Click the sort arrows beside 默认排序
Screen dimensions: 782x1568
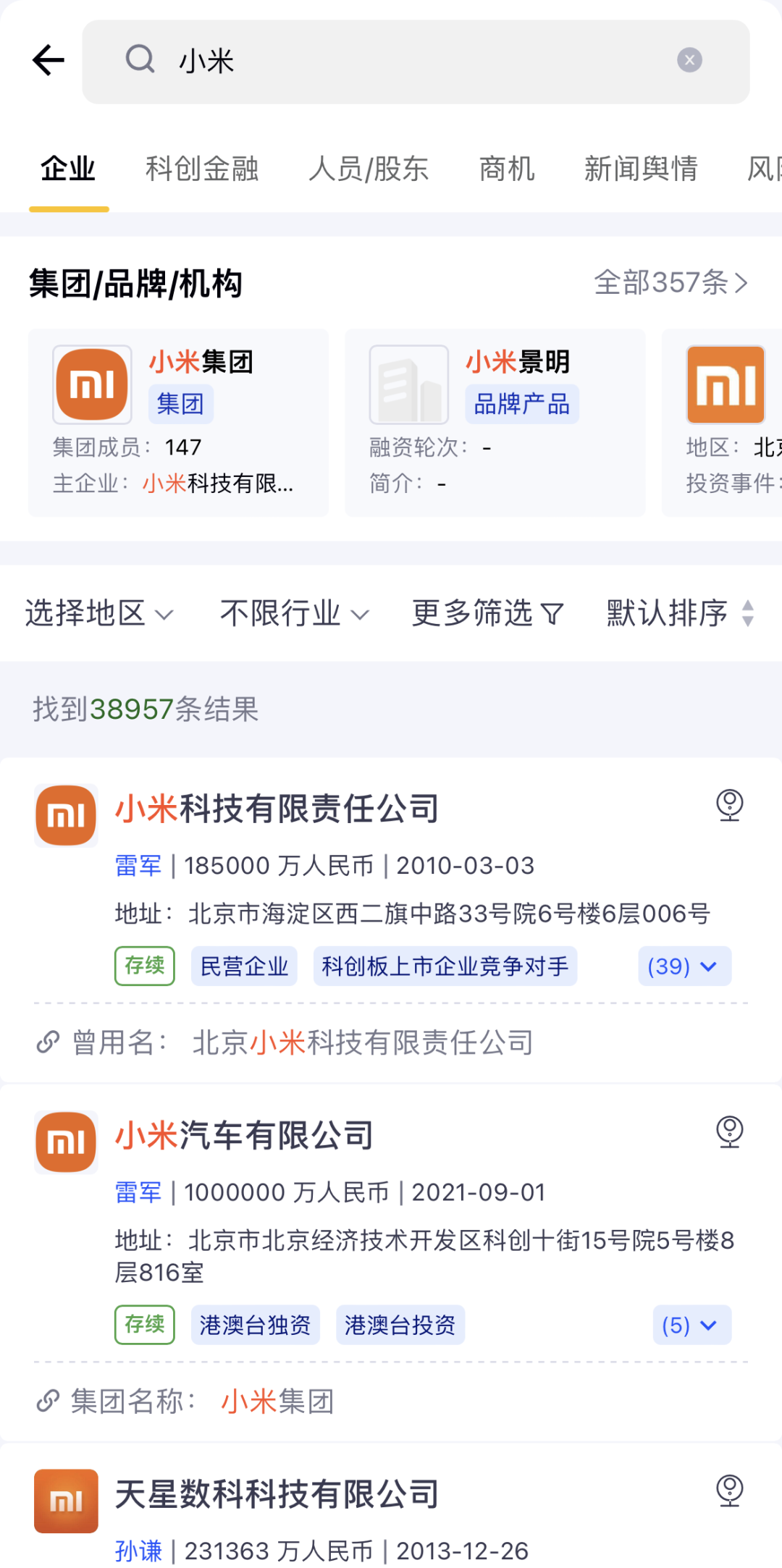pos(748,612)
